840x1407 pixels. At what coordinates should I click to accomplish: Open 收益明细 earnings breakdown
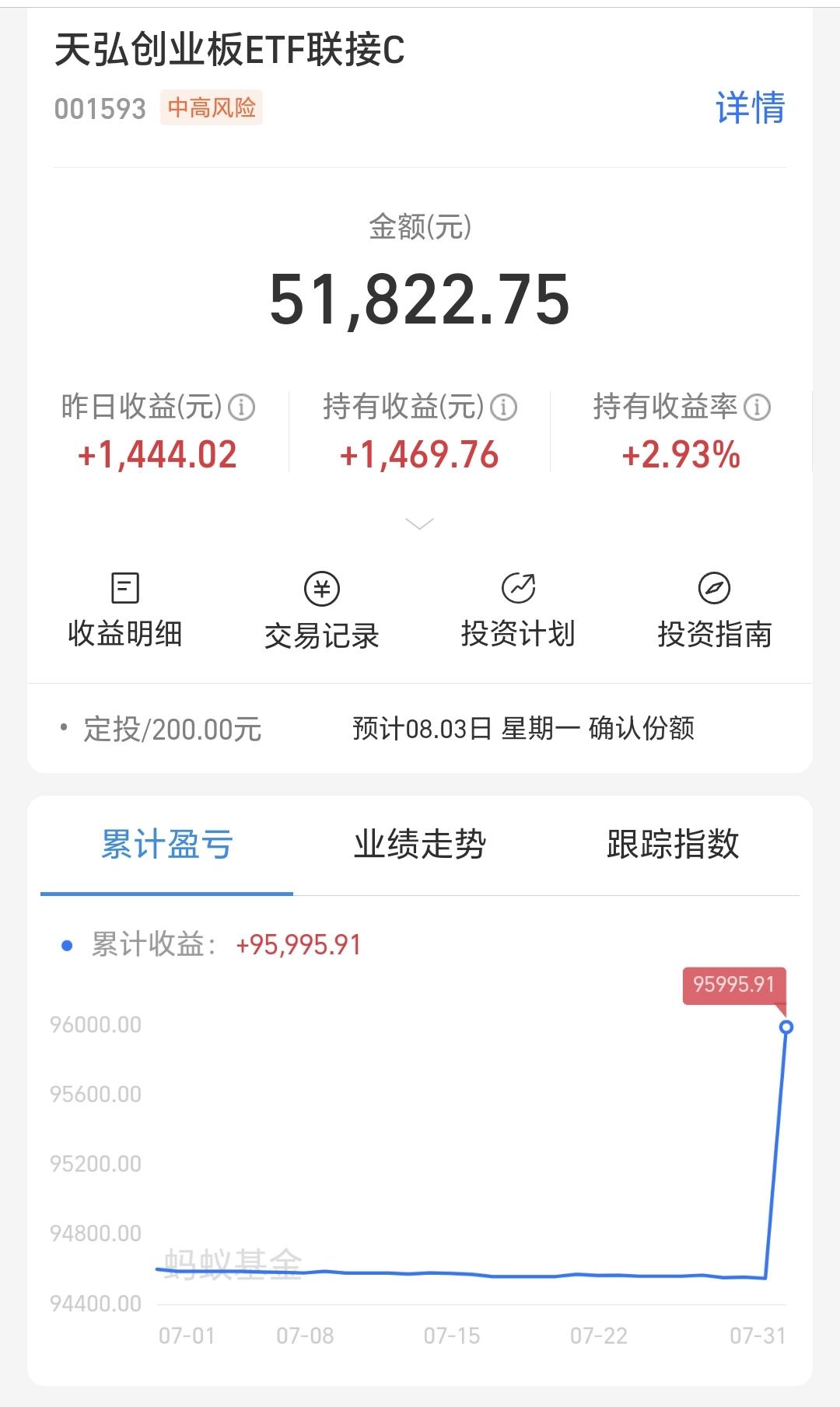click(125, 611)
